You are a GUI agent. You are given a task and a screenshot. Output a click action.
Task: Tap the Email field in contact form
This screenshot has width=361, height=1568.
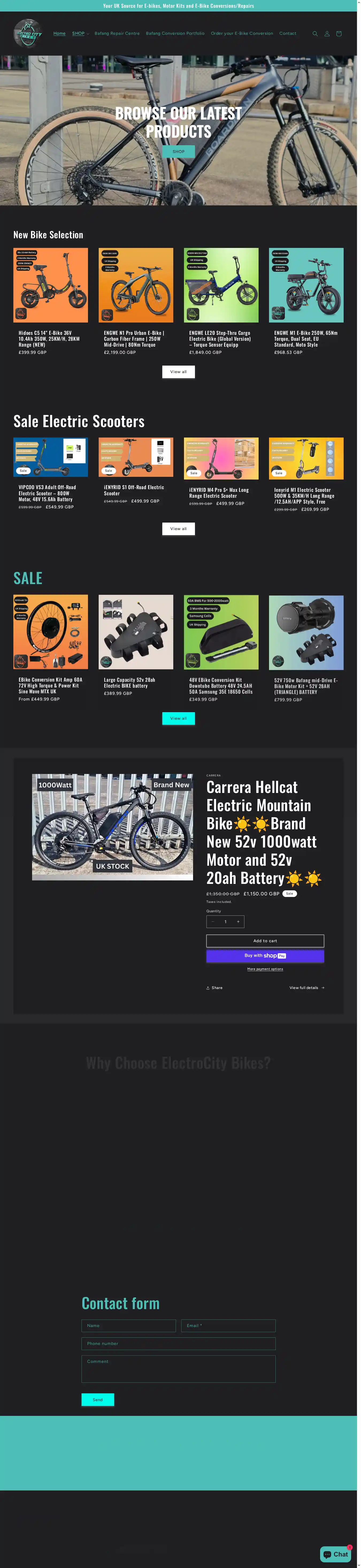[228, 1326]
